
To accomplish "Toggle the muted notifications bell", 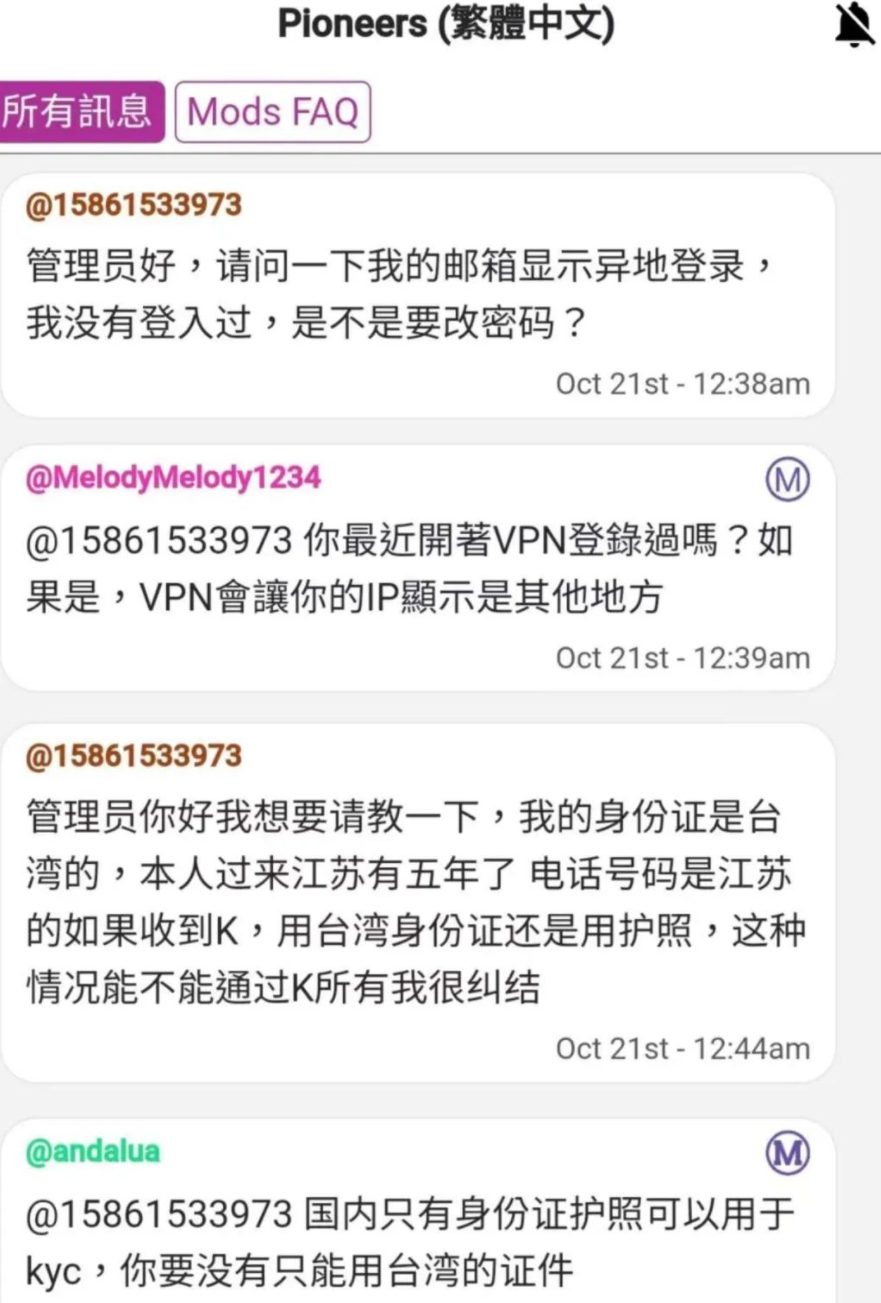I will (x=854, y=25).
